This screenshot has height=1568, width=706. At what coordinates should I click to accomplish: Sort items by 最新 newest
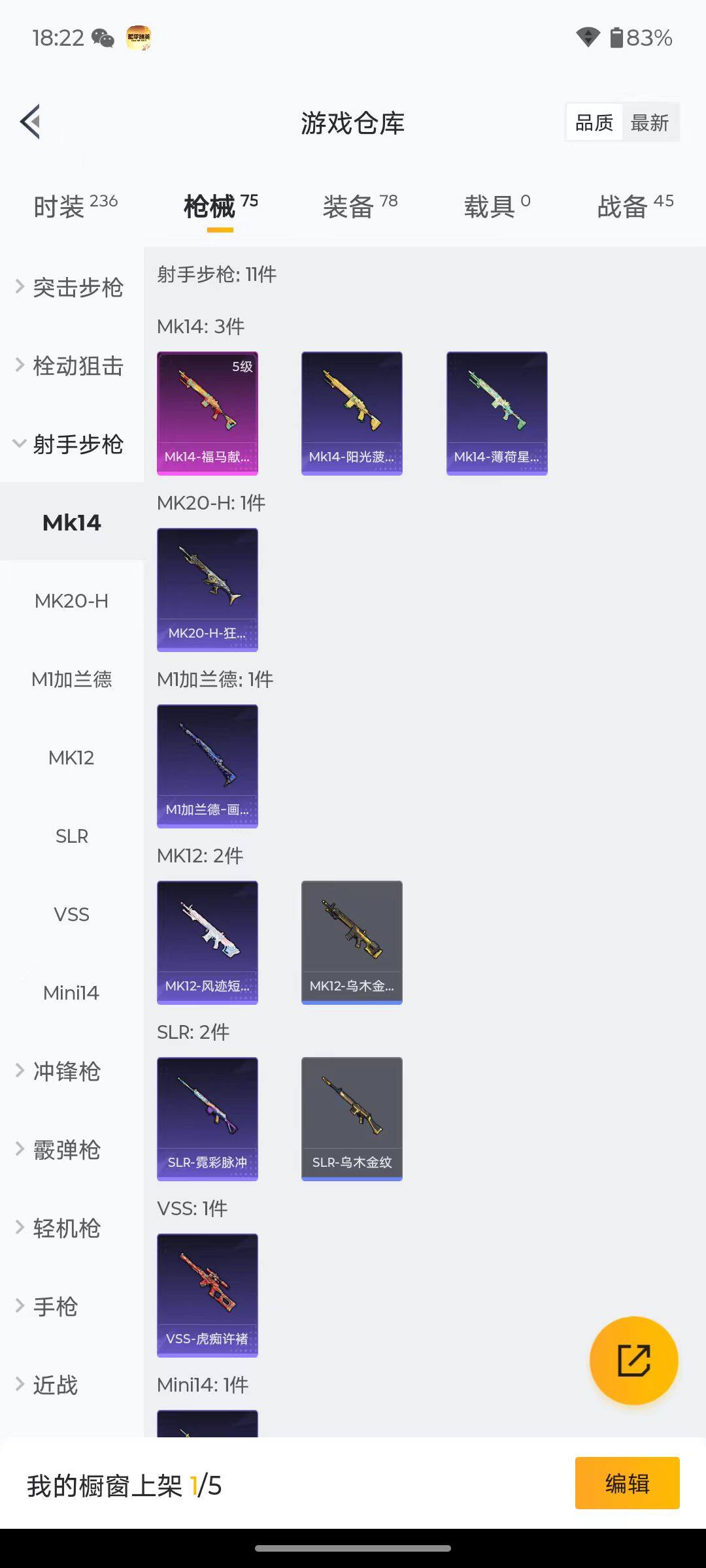[x=651, y=122]
